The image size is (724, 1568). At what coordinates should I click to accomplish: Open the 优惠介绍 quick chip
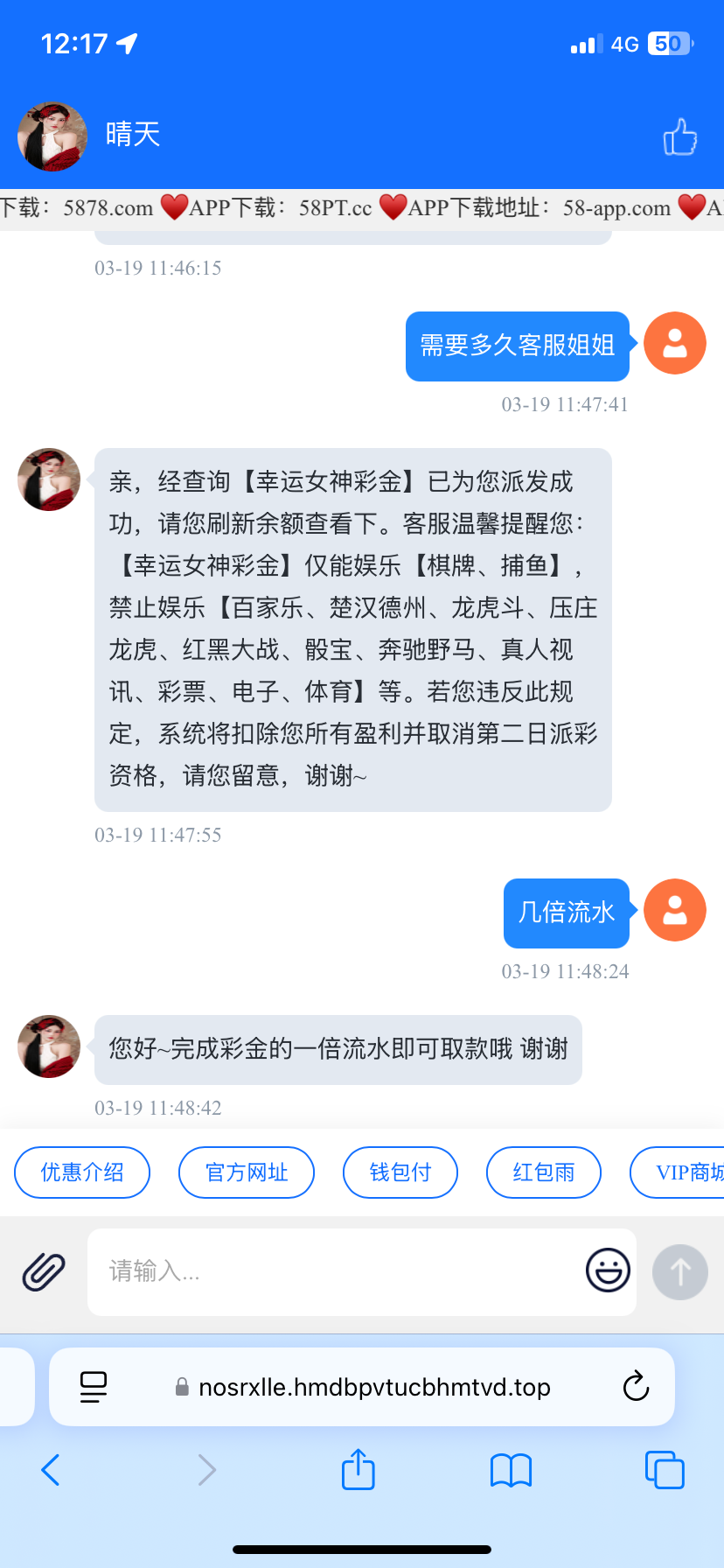click(82, 1172)
